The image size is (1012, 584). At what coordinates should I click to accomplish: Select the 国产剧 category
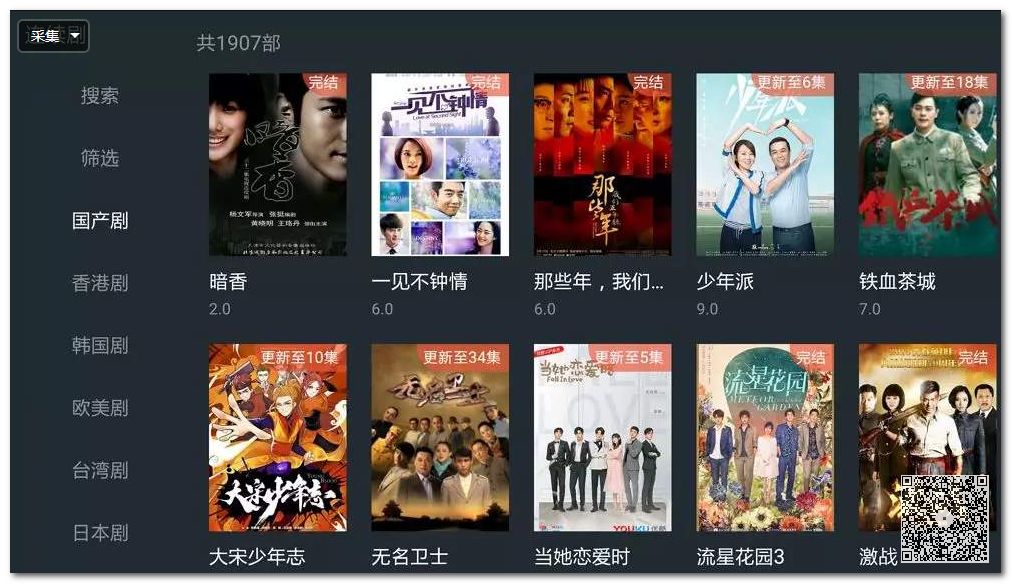[x=100, y=220]
